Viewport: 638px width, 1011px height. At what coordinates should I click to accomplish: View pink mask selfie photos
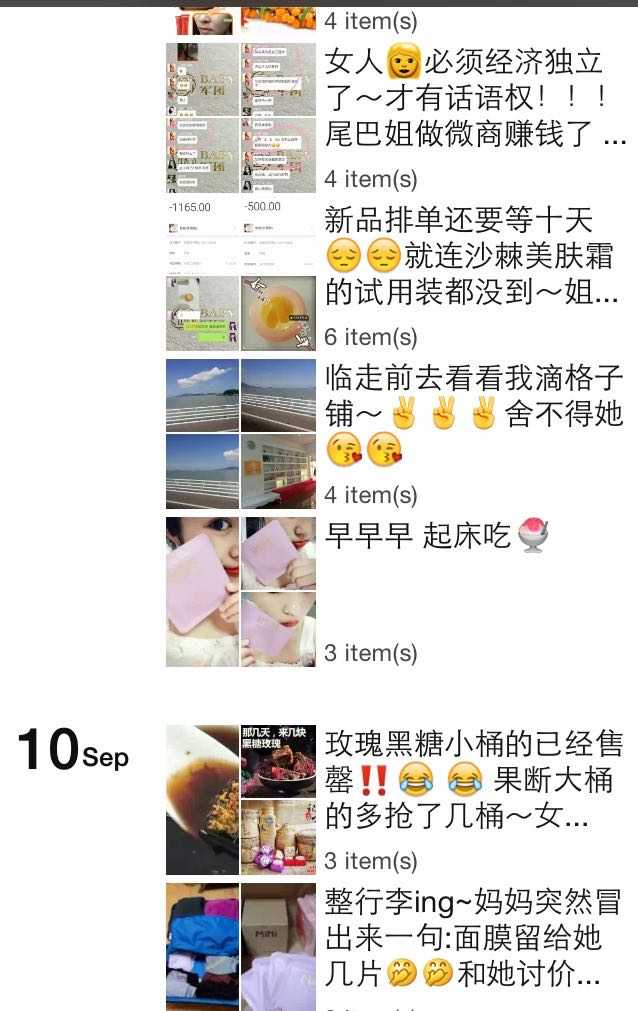point(240,591)
